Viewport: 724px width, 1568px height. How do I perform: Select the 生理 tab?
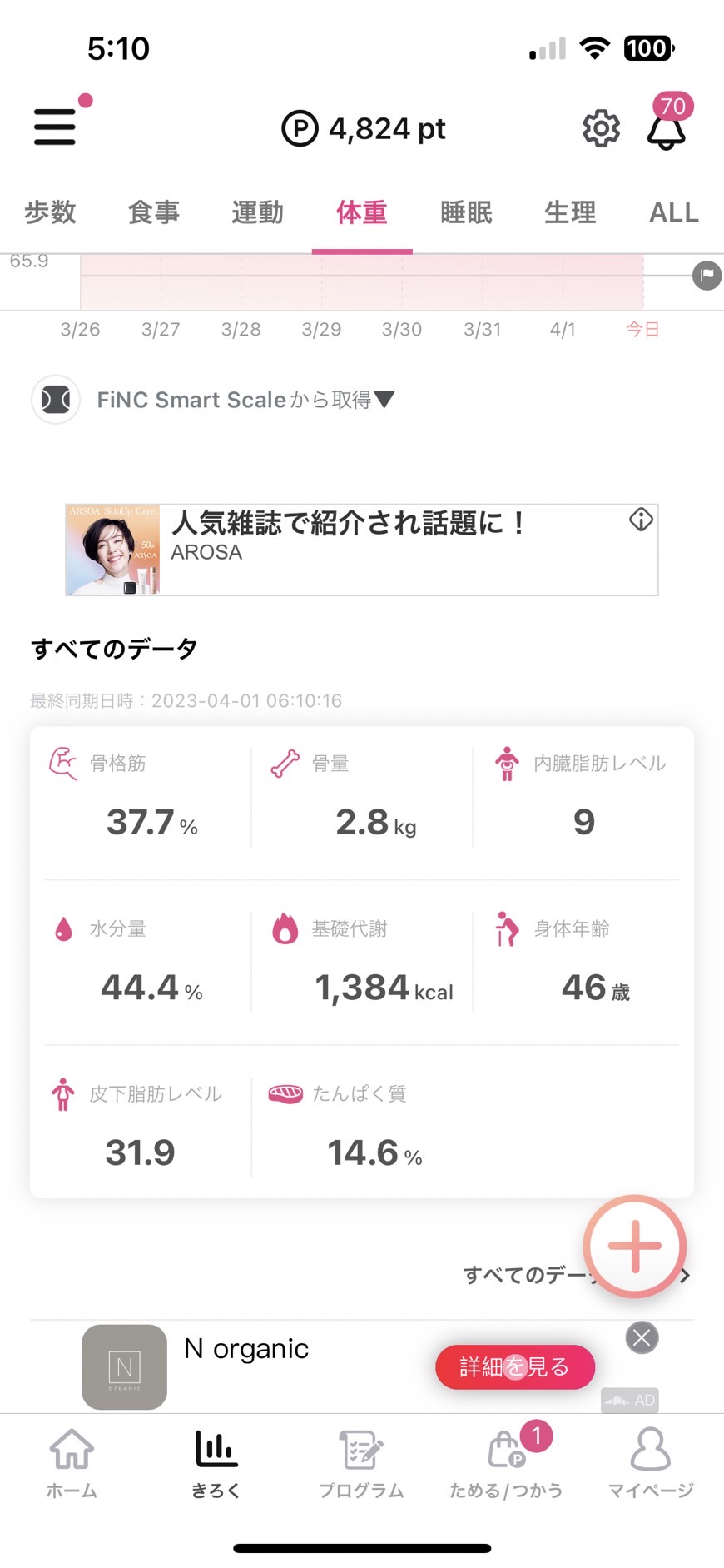(x=570, y=212)
